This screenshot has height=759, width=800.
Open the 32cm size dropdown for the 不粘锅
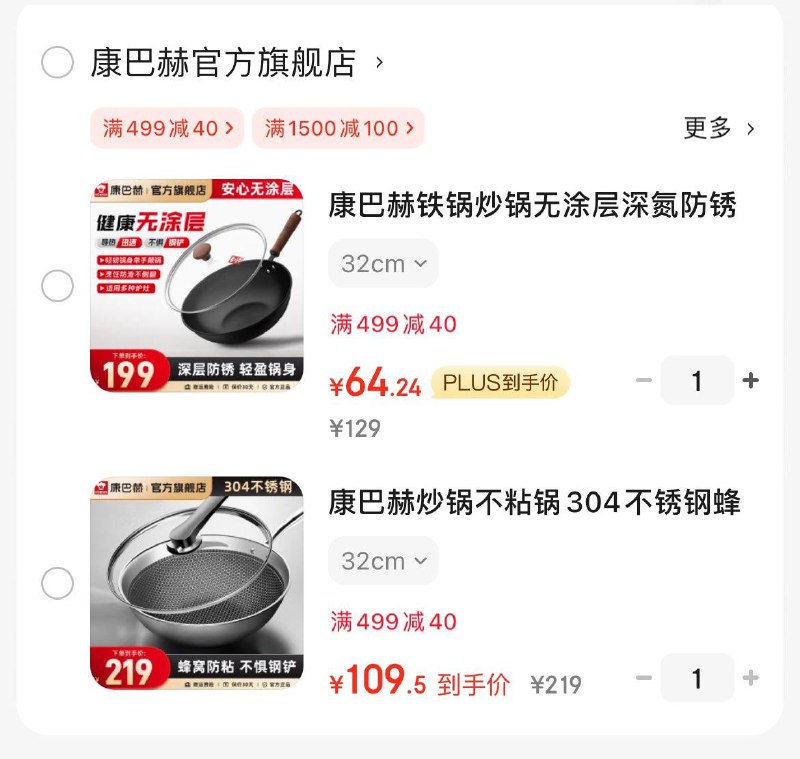point(383,561)
